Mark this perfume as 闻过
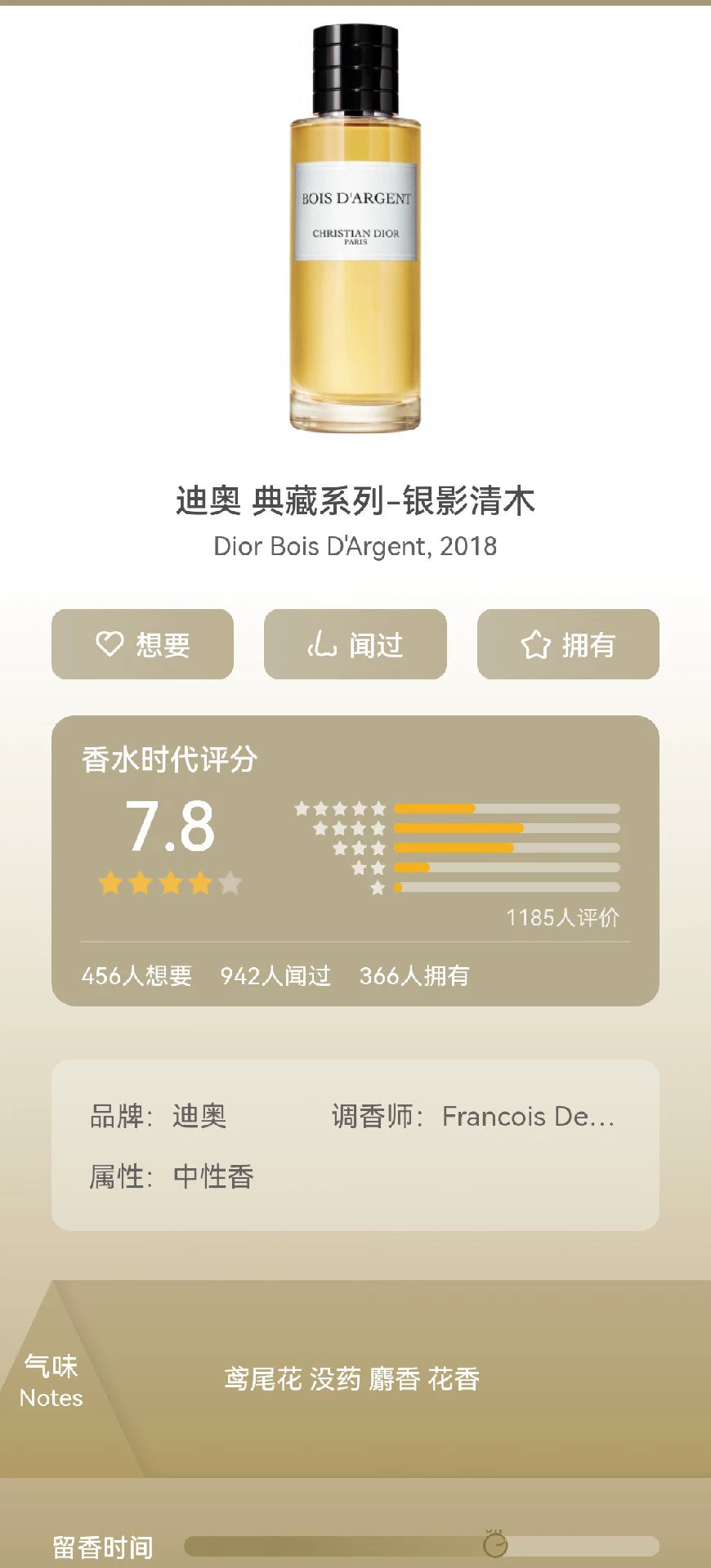 (x=355, y=644)
